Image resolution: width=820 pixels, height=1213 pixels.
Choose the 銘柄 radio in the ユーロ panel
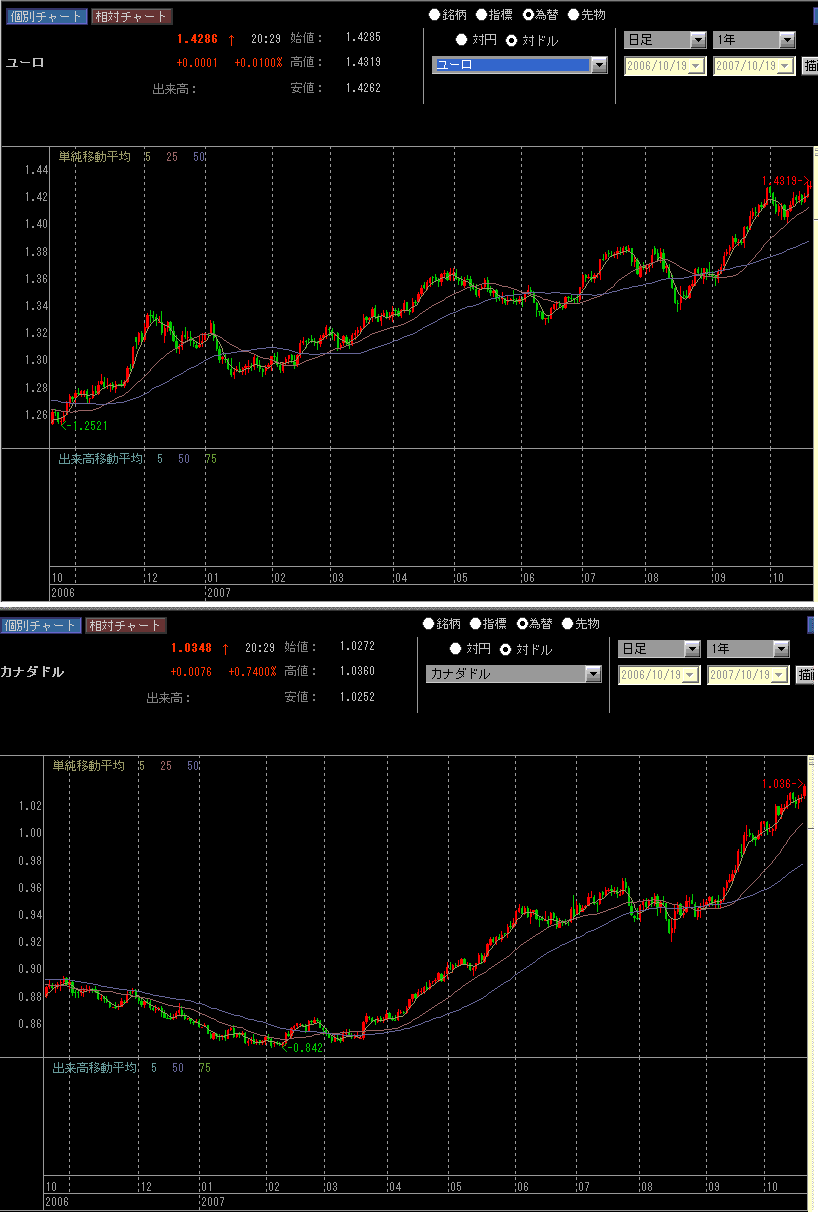click(x=435, y=15)
